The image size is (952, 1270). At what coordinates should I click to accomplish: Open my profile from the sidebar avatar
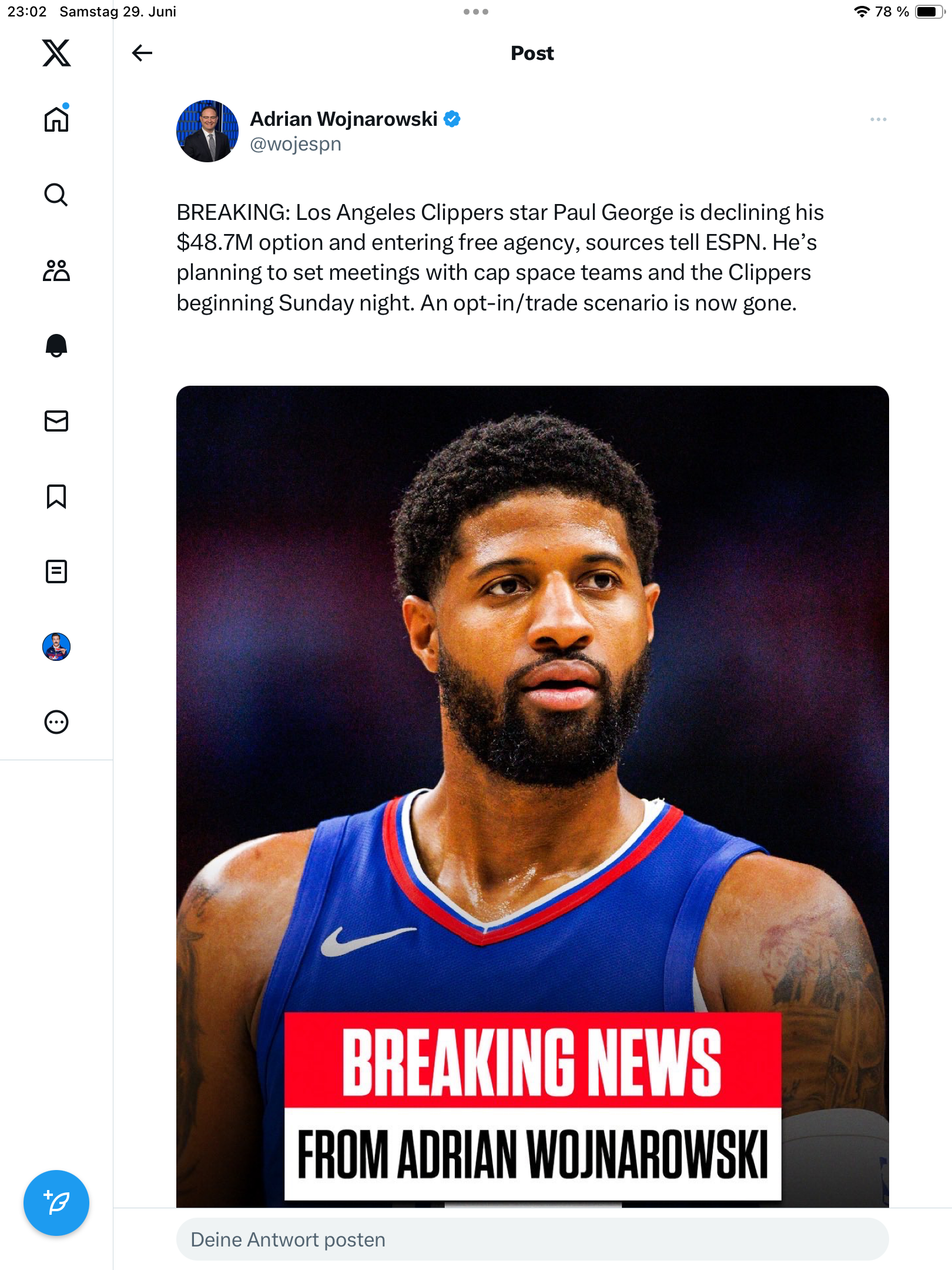(x=56, y=647)
